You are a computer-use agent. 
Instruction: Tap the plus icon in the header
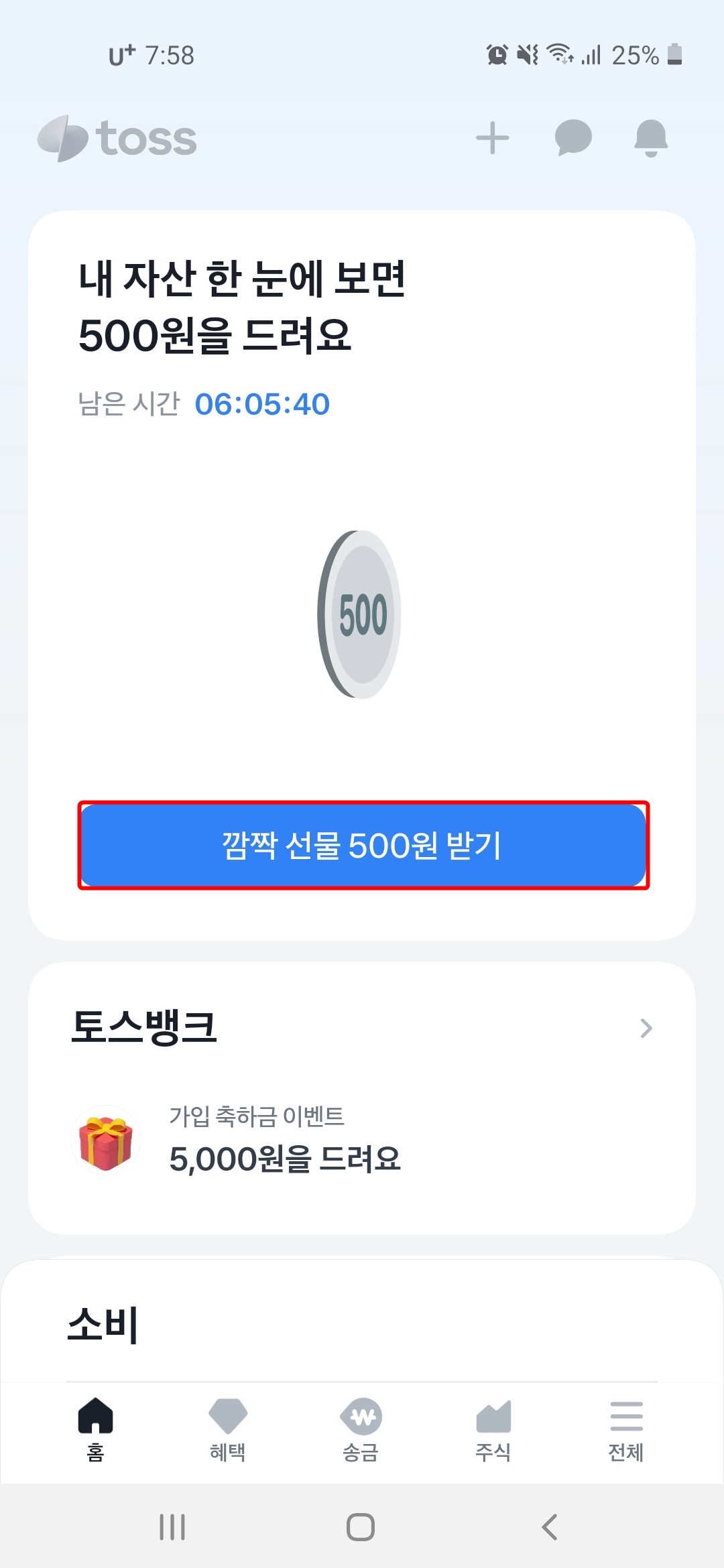[x=493, y=138]
